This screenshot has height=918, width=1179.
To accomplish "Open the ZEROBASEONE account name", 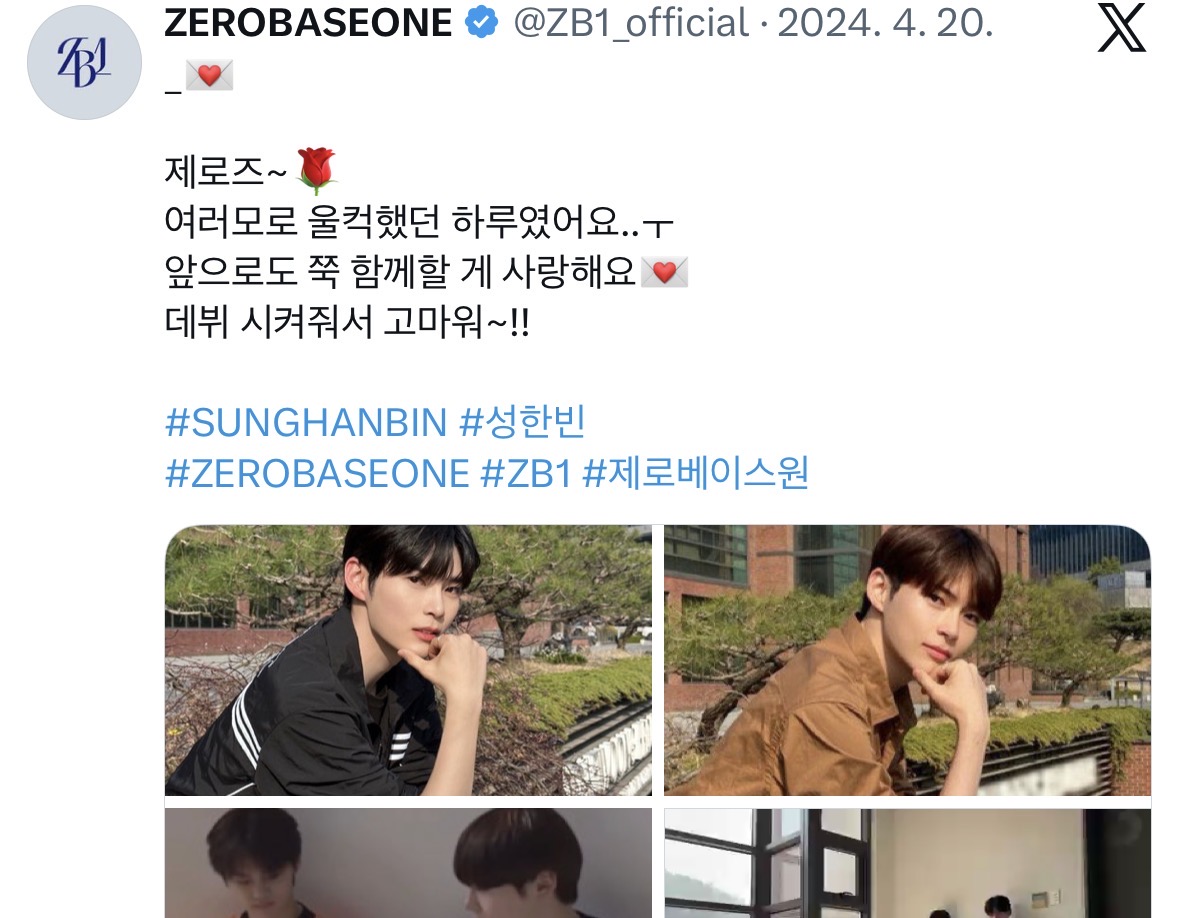I will (308, 22).
